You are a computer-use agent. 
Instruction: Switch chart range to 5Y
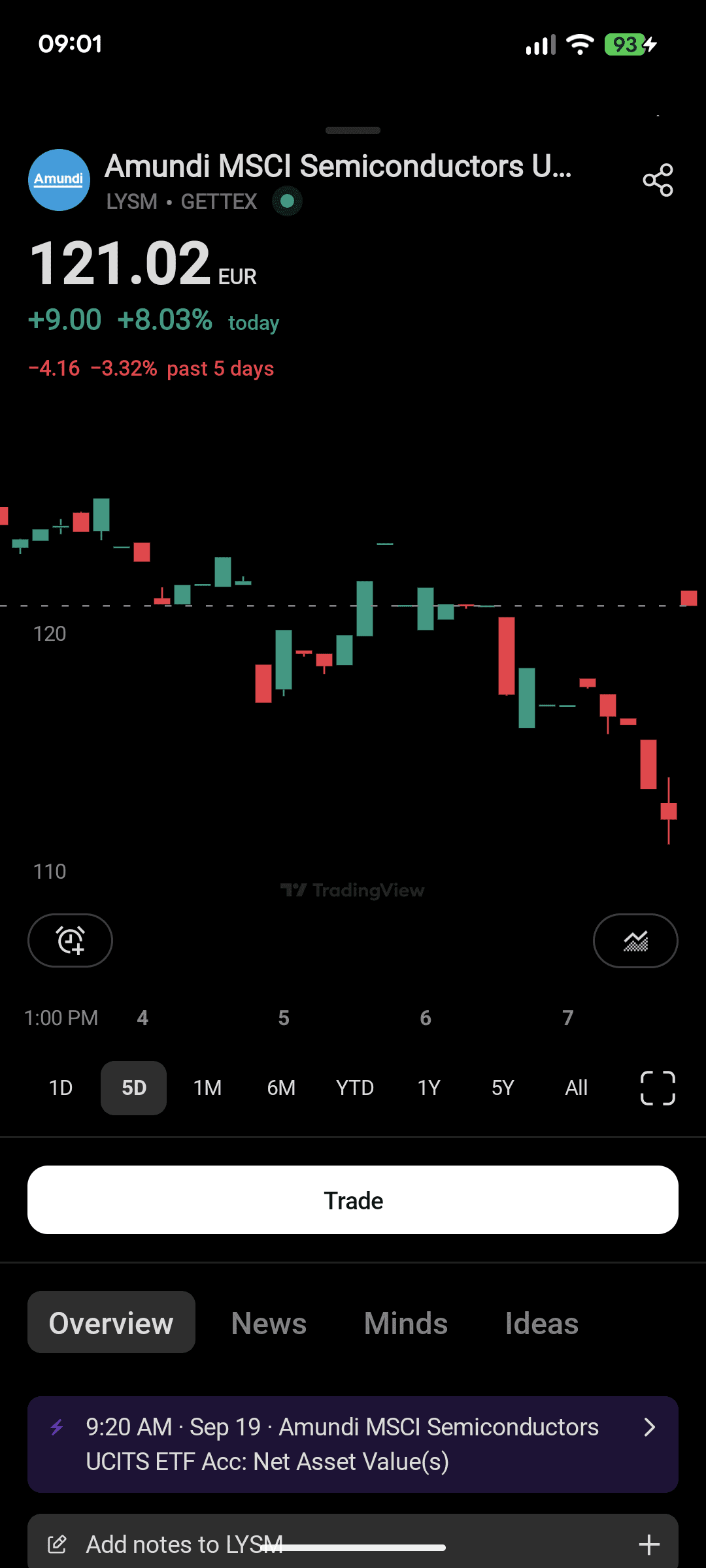503,1088
